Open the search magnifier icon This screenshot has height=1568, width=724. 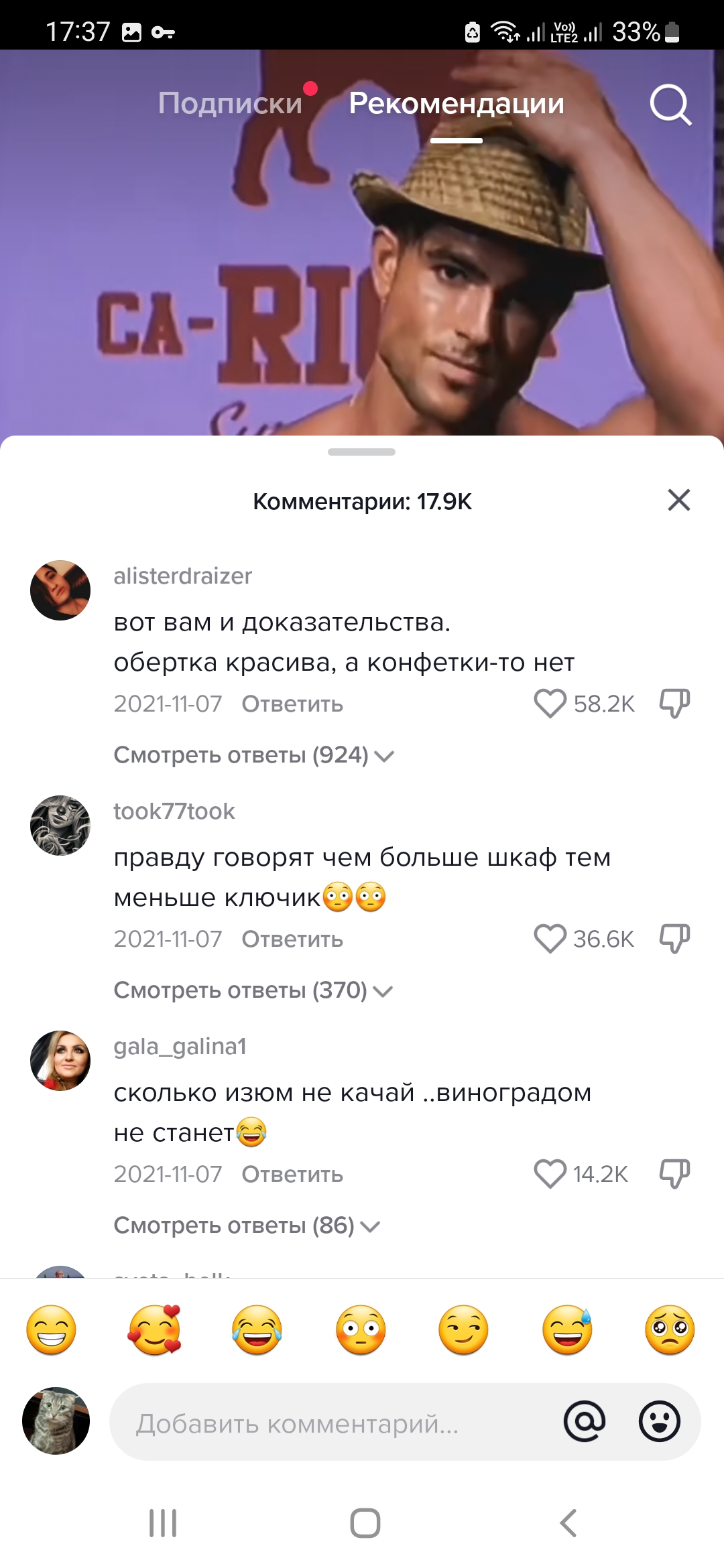pyautogui.click(x=670, y=105)
